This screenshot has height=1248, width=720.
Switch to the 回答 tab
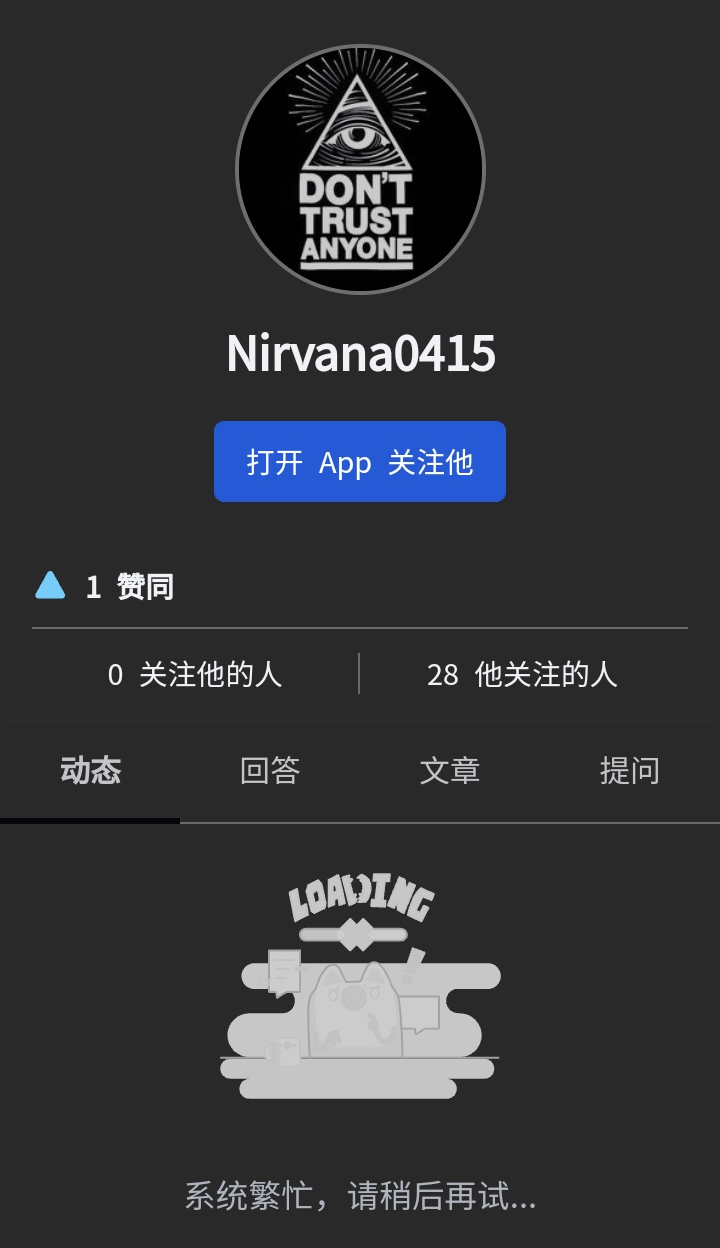click(x=270, y=771)
